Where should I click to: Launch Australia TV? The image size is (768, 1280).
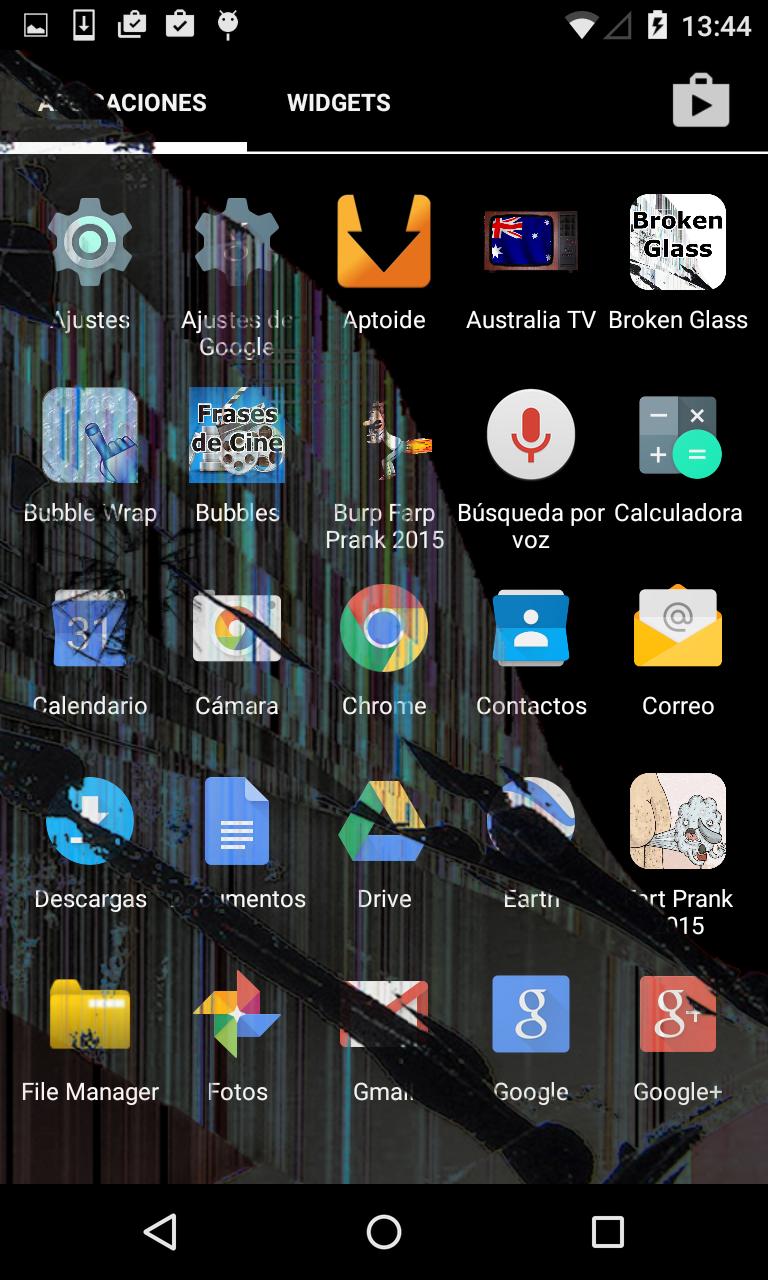(x=531, y=241)
